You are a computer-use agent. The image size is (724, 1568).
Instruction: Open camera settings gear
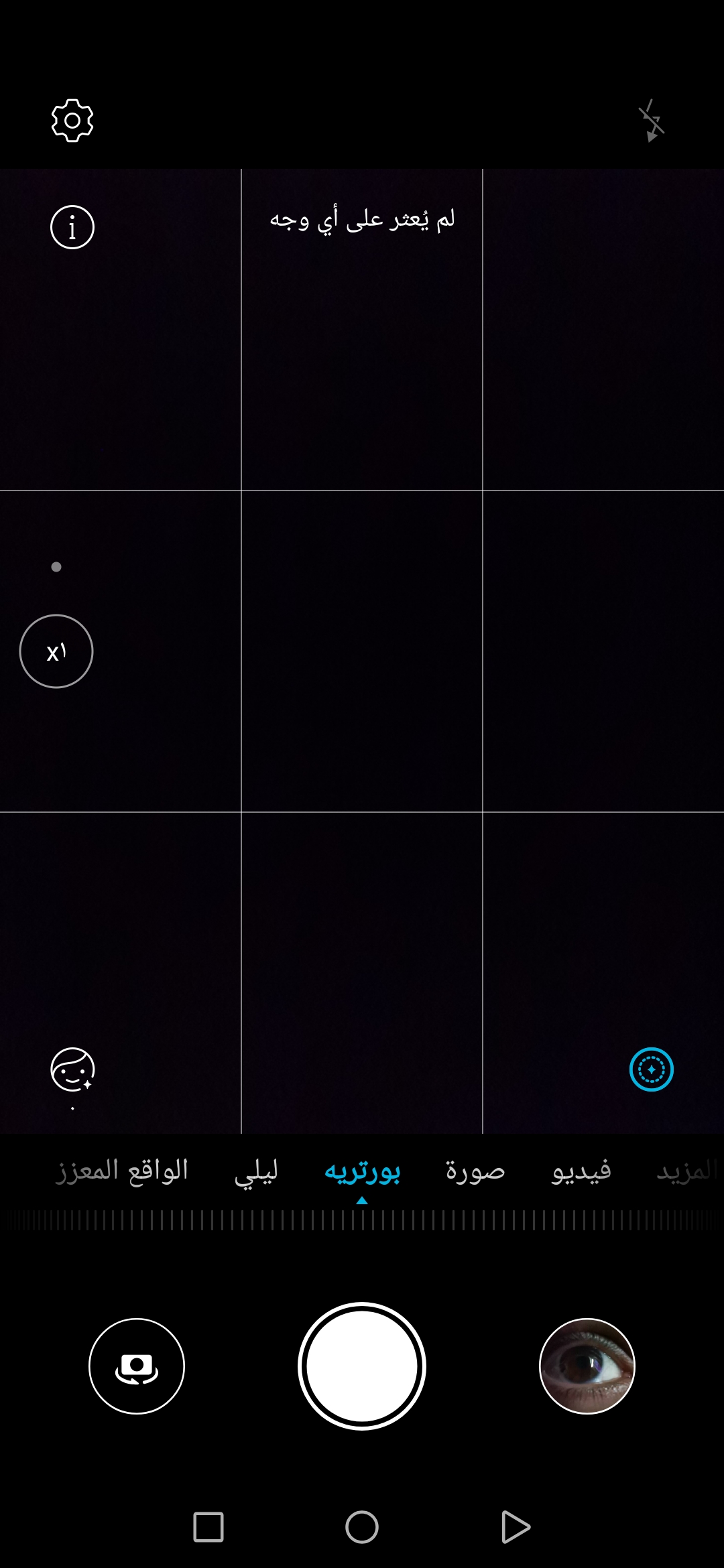click(x=72, y=121)
